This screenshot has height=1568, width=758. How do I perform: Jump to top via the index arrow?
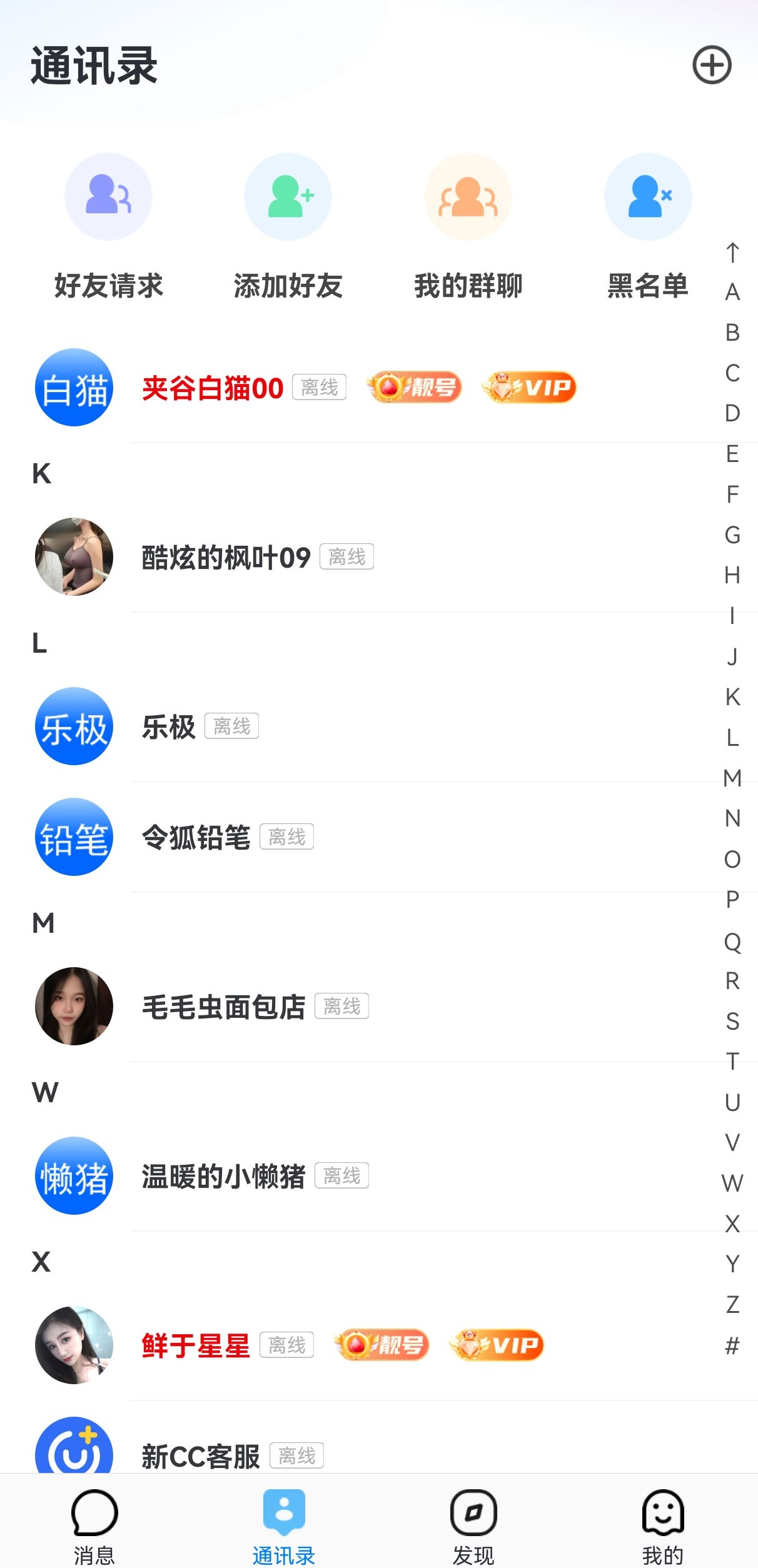(732, 253)
